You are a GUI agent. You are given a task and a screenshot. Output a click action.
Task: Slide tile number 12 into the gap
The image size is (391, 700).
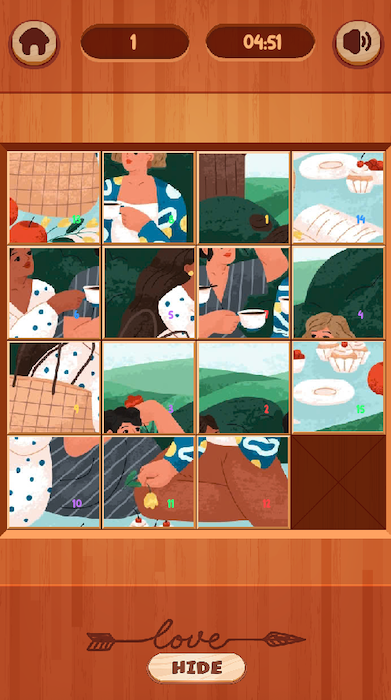coord(244,482)
